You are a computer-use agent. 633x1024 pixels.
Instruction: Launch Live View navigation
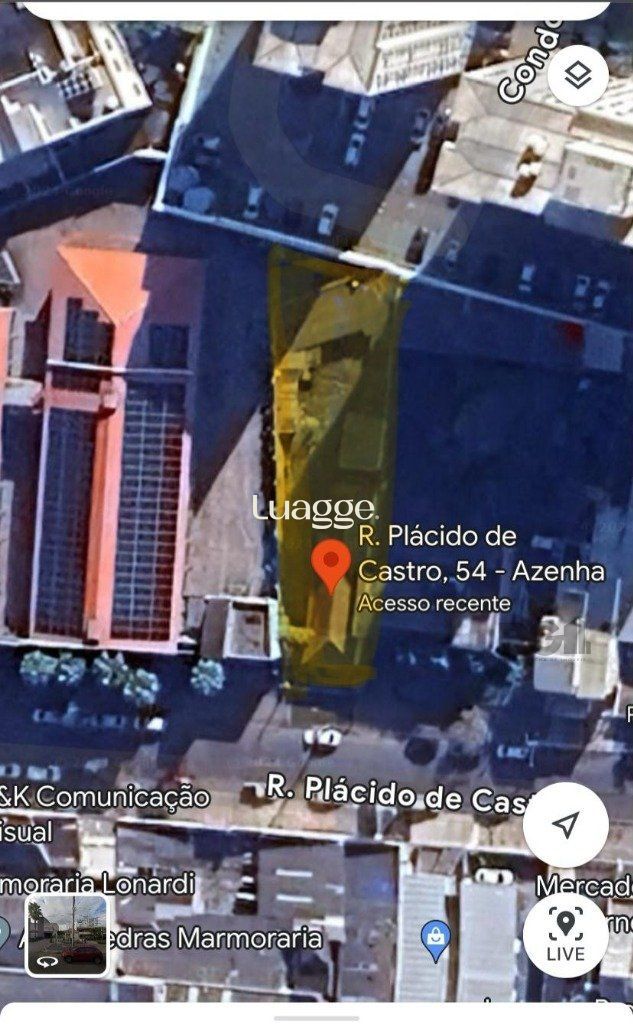click(565, 934)
